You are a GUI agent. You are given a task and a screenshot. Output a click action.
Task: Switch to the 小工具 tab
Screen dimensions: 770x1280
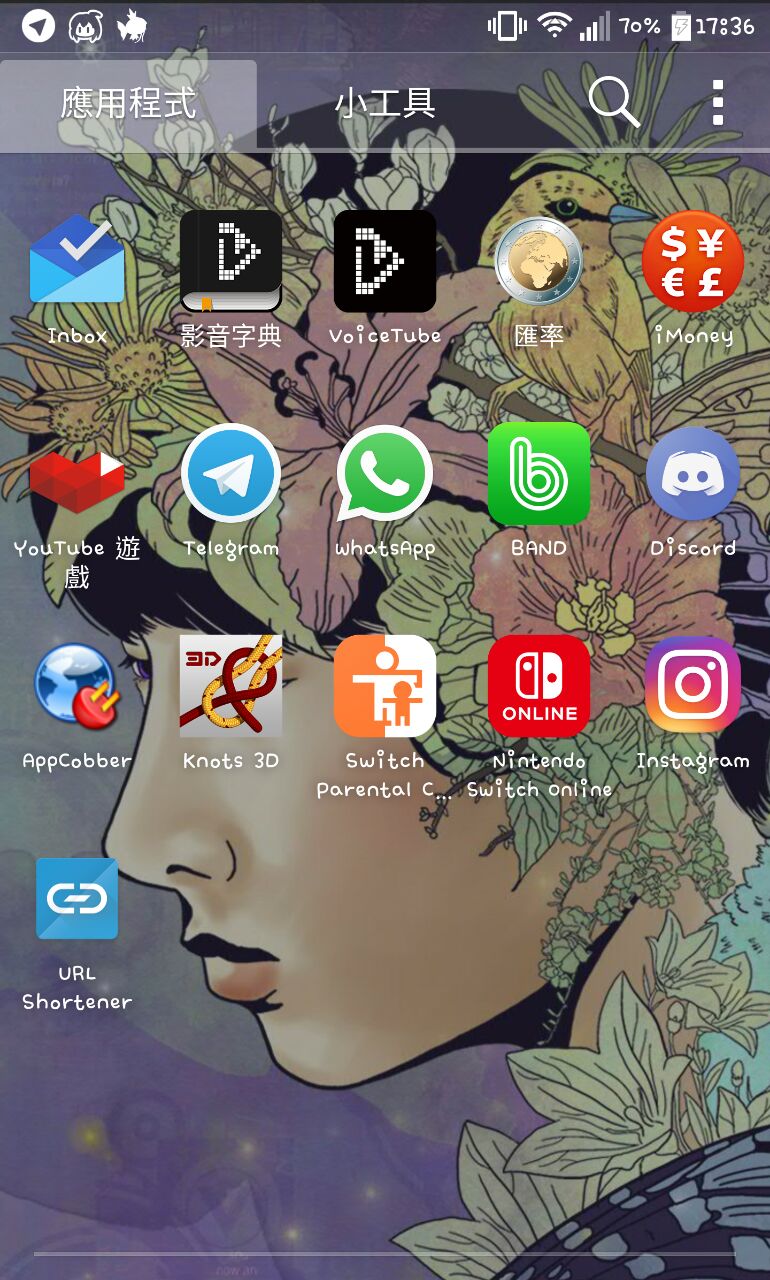pyautogui.click(x=385, y=104)
